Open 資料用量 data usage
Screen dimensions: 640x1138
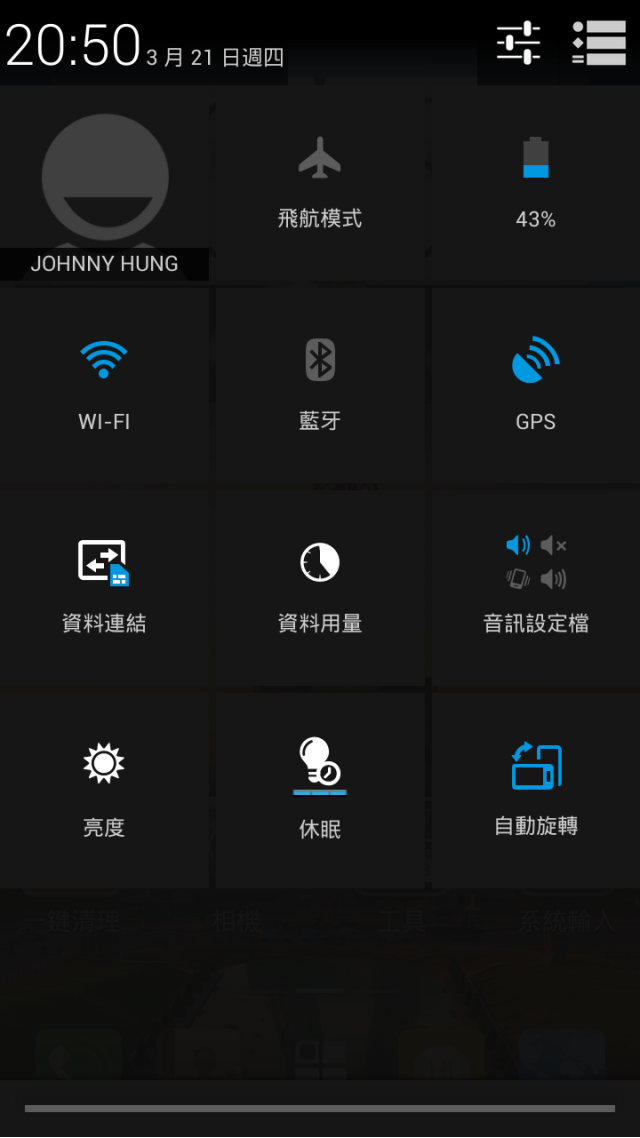[x=320, y=588]
